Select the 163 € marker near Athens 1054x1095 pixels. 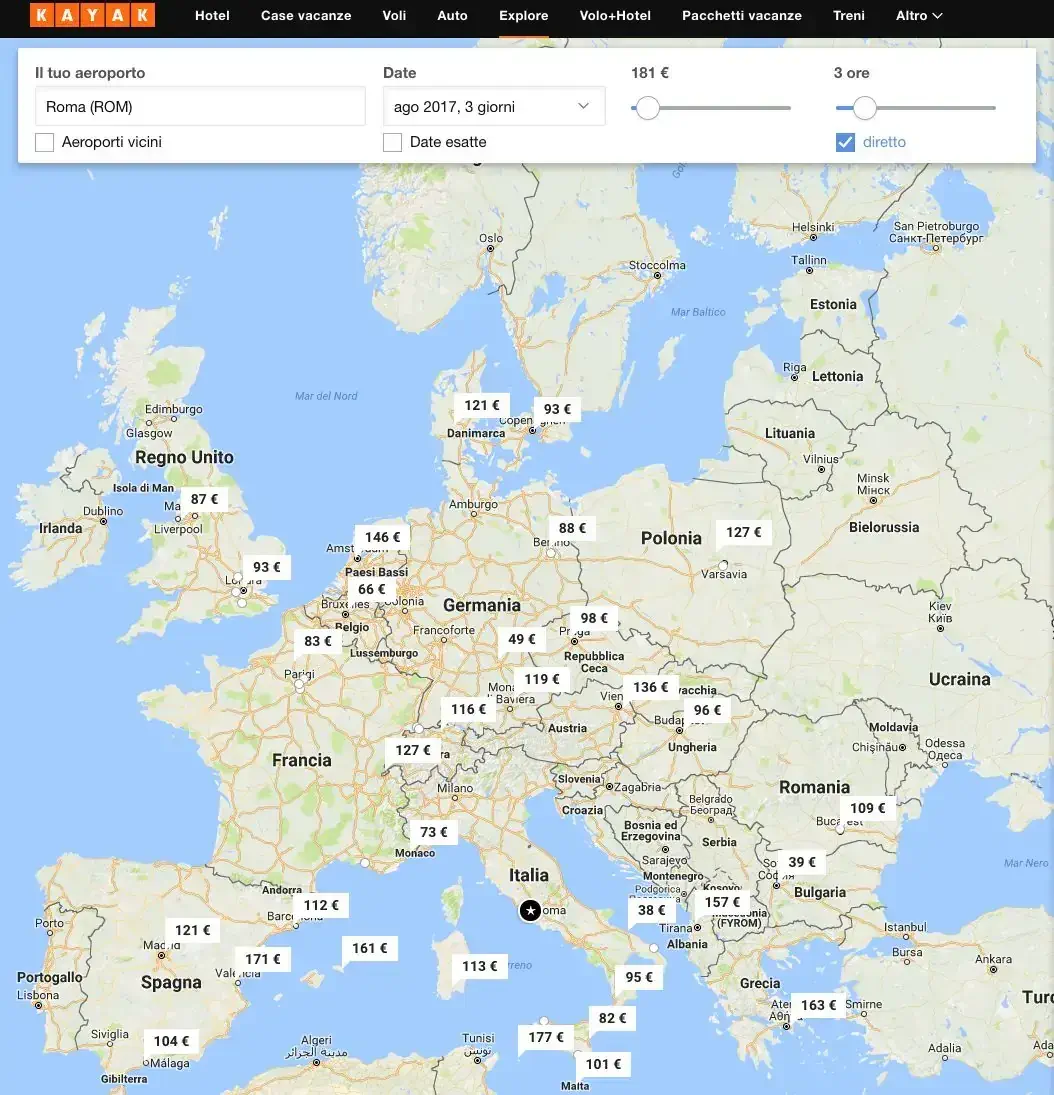[x=818, y=1005]
